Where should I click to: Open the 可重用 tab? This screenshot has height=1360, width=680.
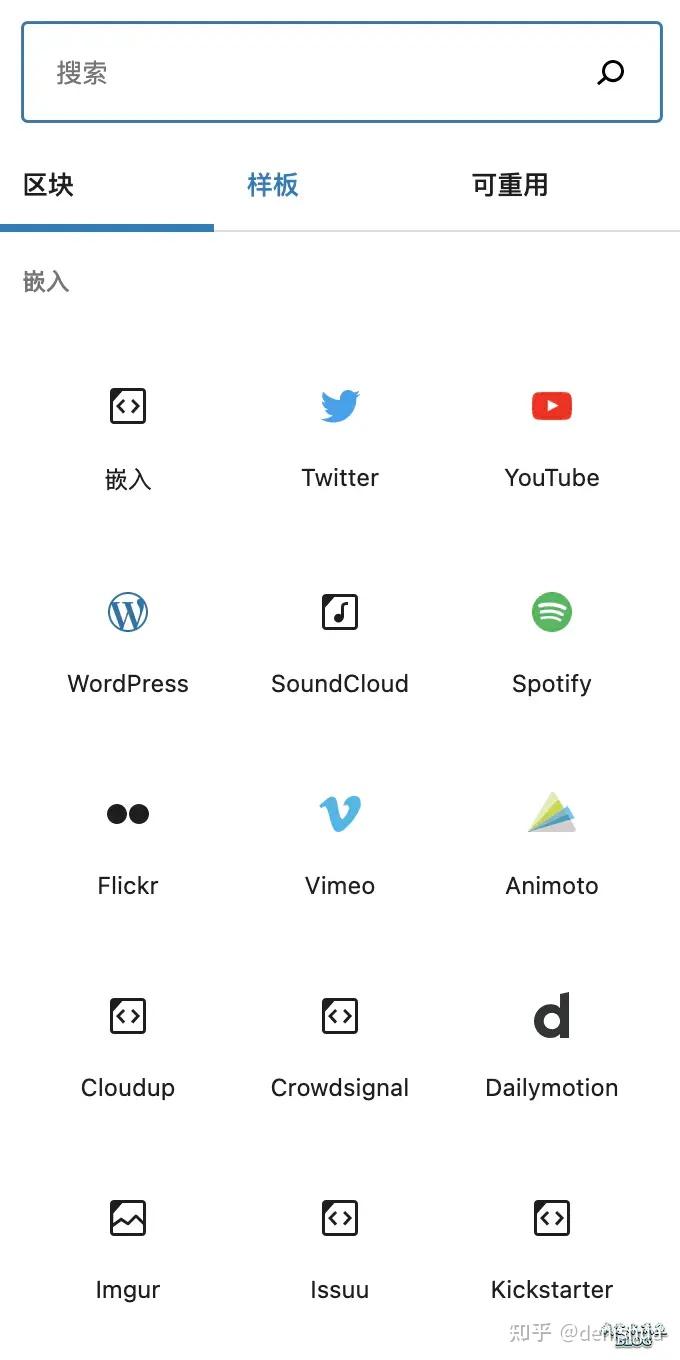click(x=510, y=185)
